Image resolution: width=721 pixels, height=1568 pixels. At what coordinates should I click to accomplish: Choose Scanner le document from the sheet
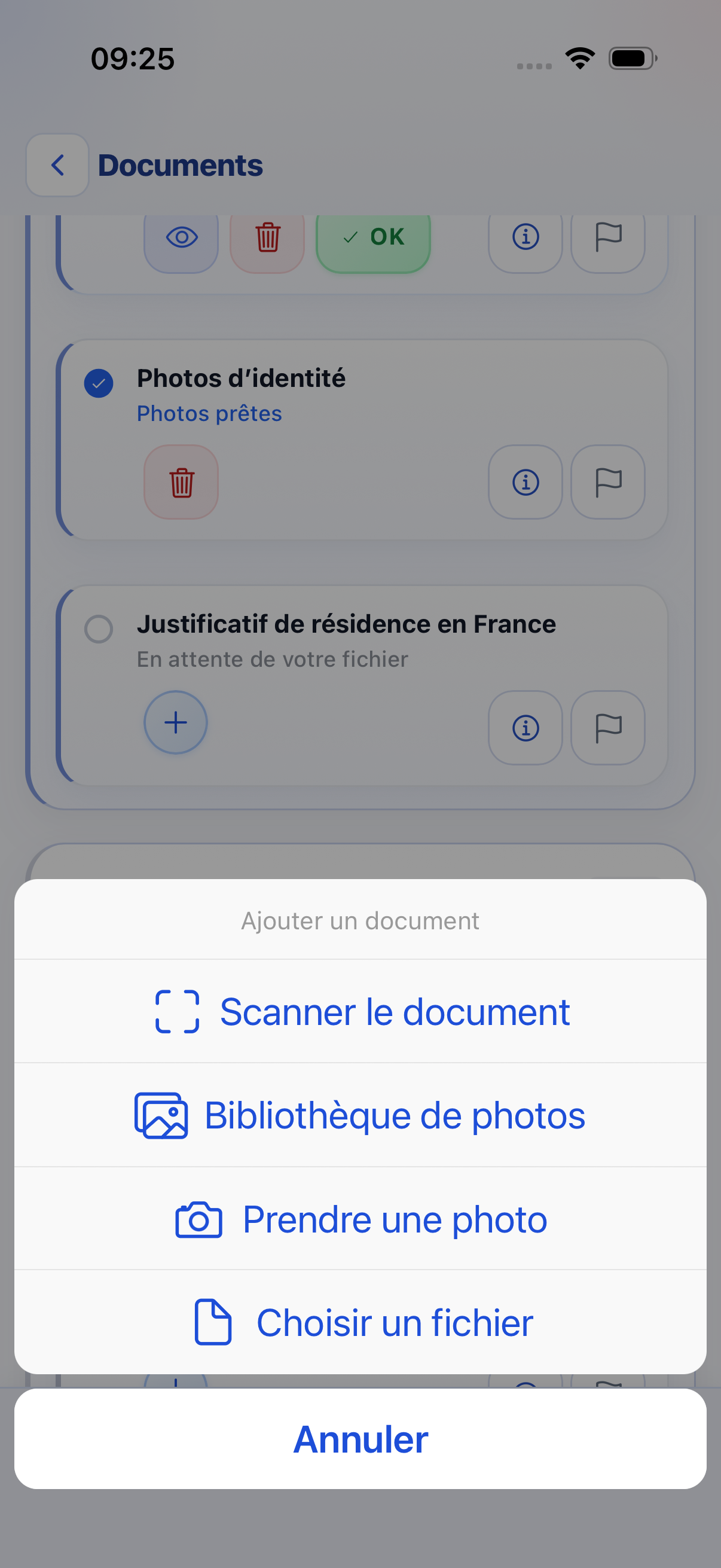pos(393,1011)
